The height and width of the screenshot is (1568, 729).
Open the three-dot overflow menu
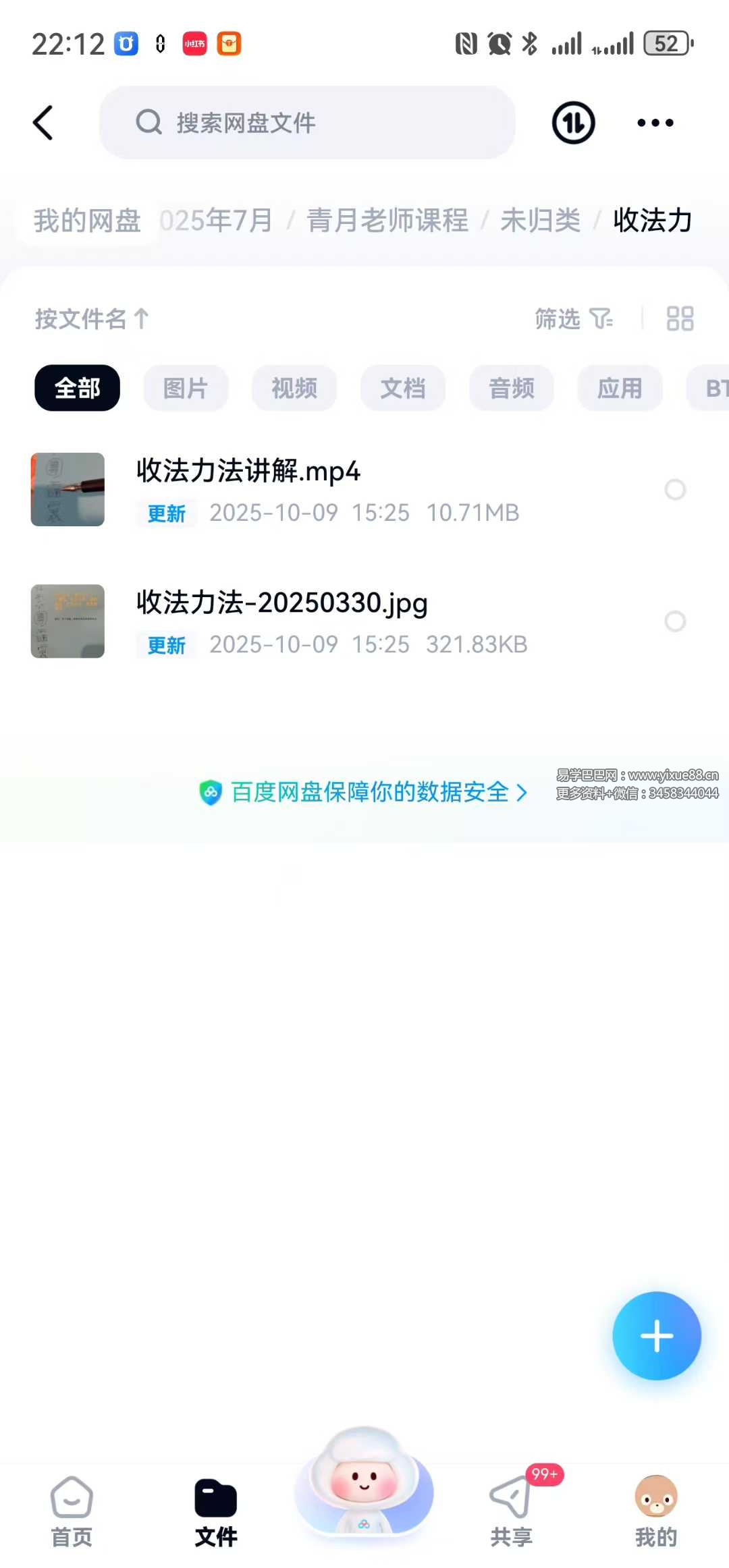tap(655, 123)
